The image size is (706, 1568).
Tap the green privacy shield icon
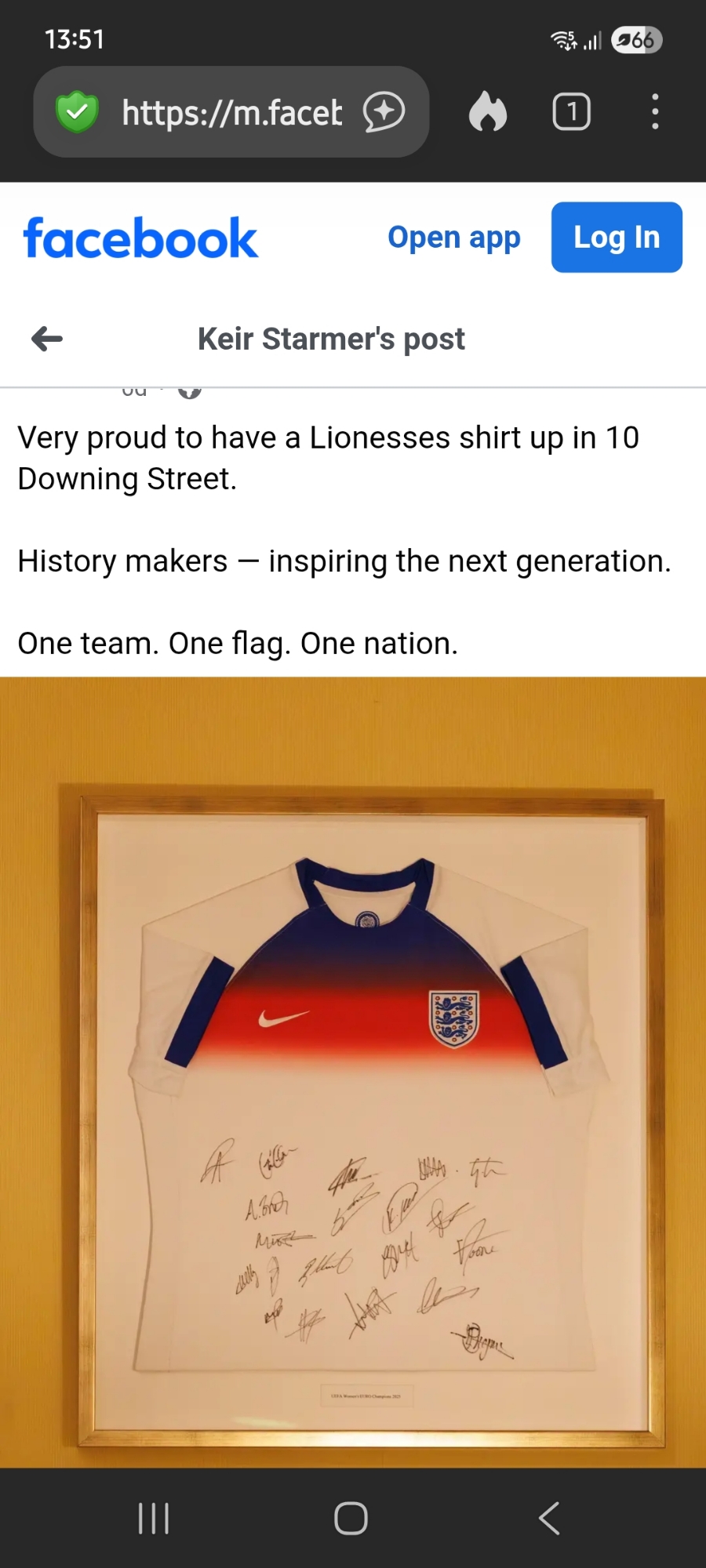(77, 112)
